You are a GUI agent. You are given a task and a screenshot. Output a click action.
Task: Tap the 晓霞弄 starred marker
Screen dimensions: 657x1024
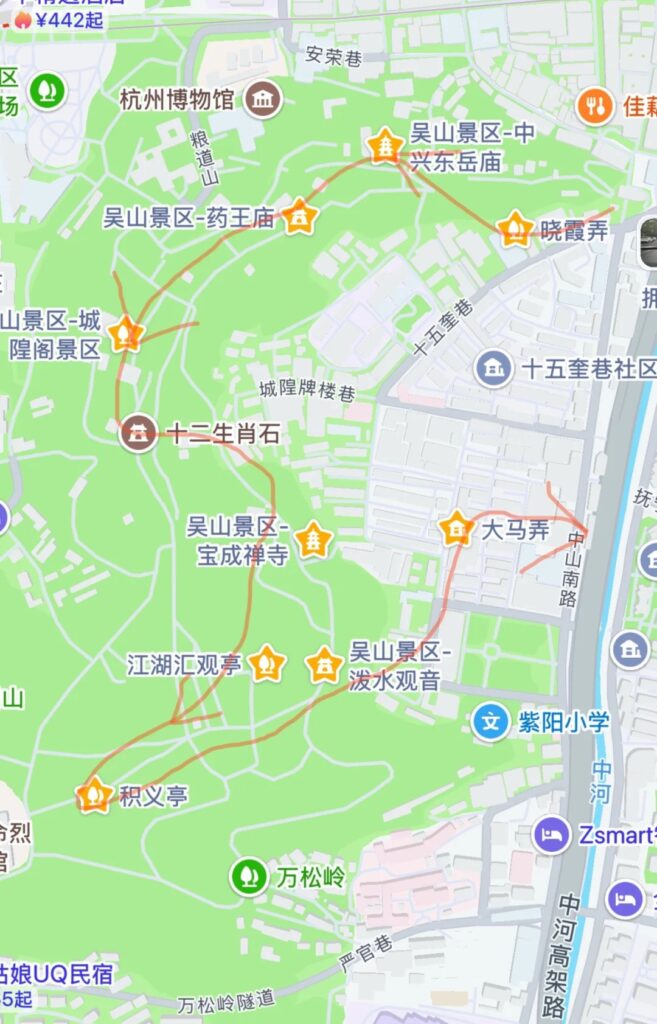pos(515,230)
